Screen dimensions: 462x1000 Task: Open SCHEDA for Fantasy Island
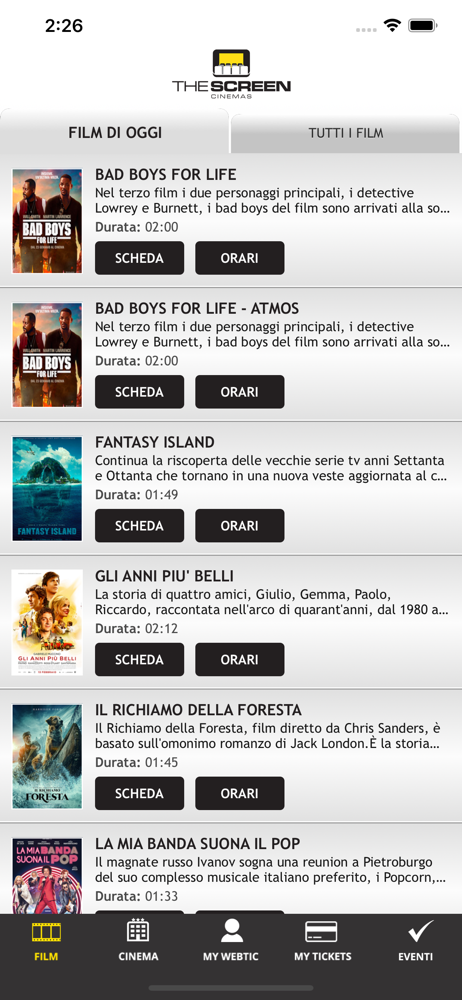pos(139,526)
